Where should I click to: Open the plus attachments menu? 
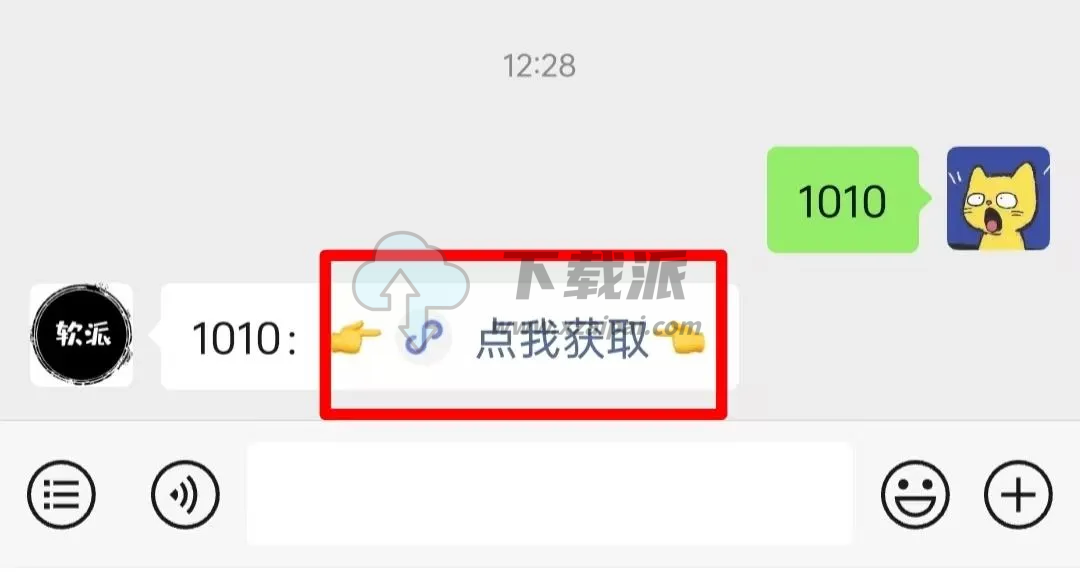click(1018, 493)
